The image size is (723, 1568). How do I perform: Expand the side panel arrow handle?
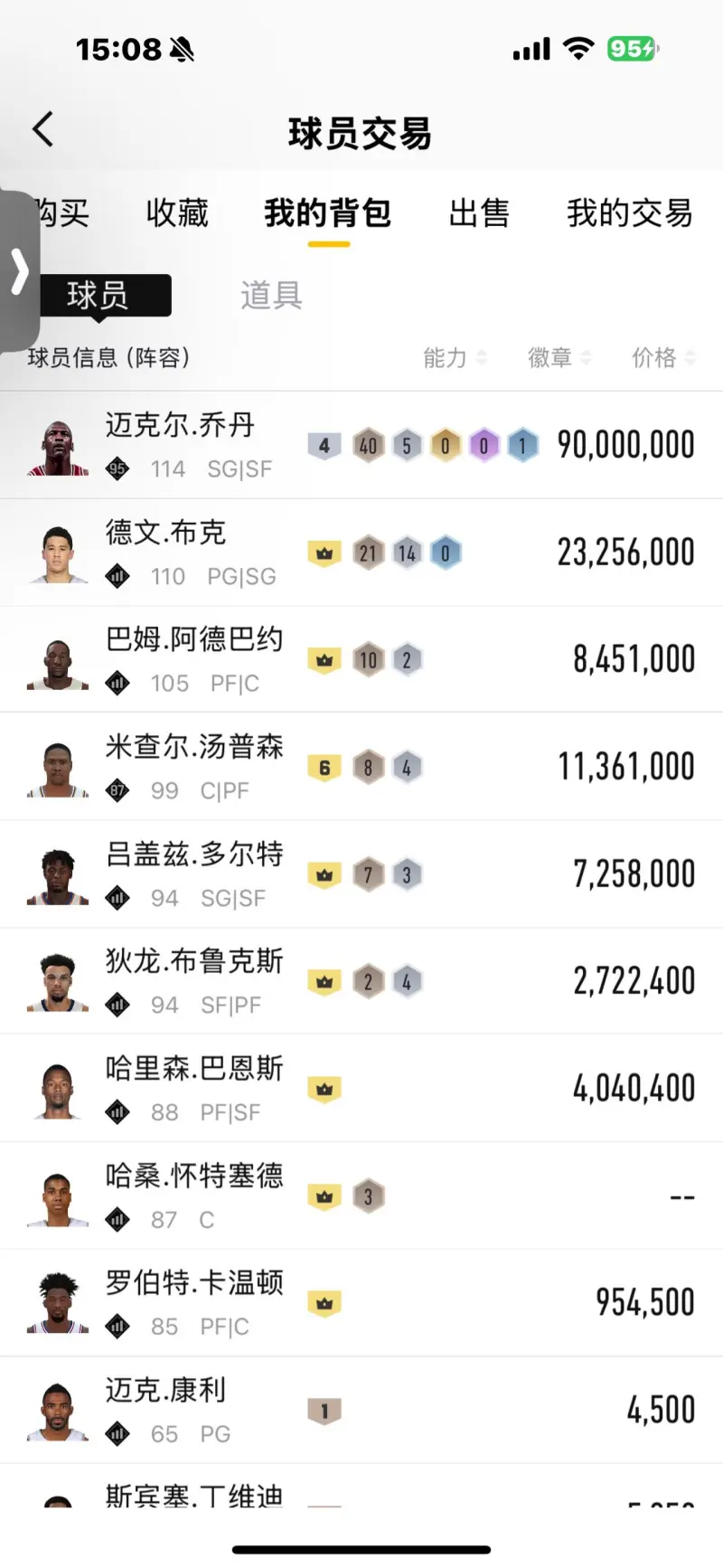pos(20,271)
